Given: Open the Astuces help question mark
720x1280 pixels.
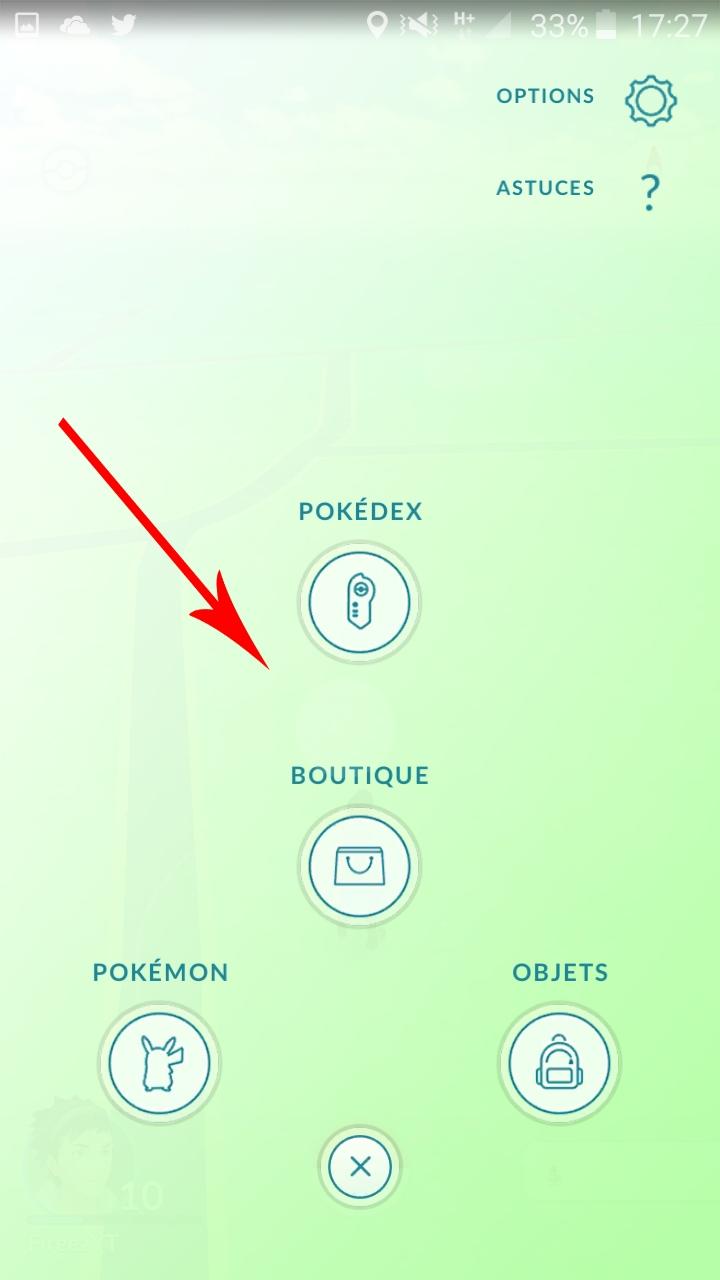Looking at the screenshot, I should pyautogui.click(x=650, y=190).
